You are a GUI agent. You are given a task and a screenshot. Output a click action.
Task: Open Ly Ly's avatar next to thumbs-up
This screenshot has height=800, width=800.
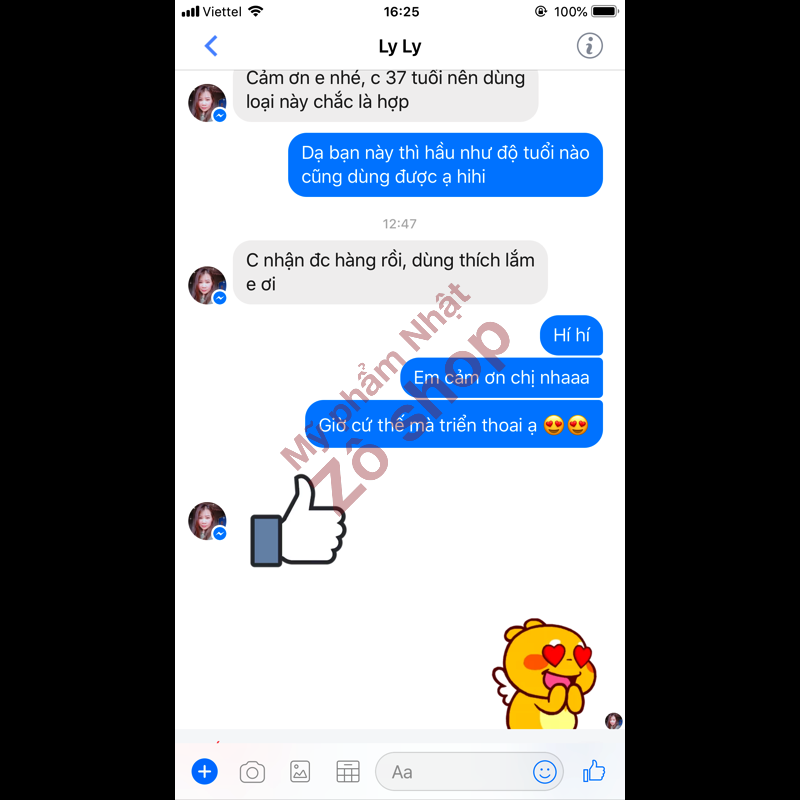tap(208, 521)
